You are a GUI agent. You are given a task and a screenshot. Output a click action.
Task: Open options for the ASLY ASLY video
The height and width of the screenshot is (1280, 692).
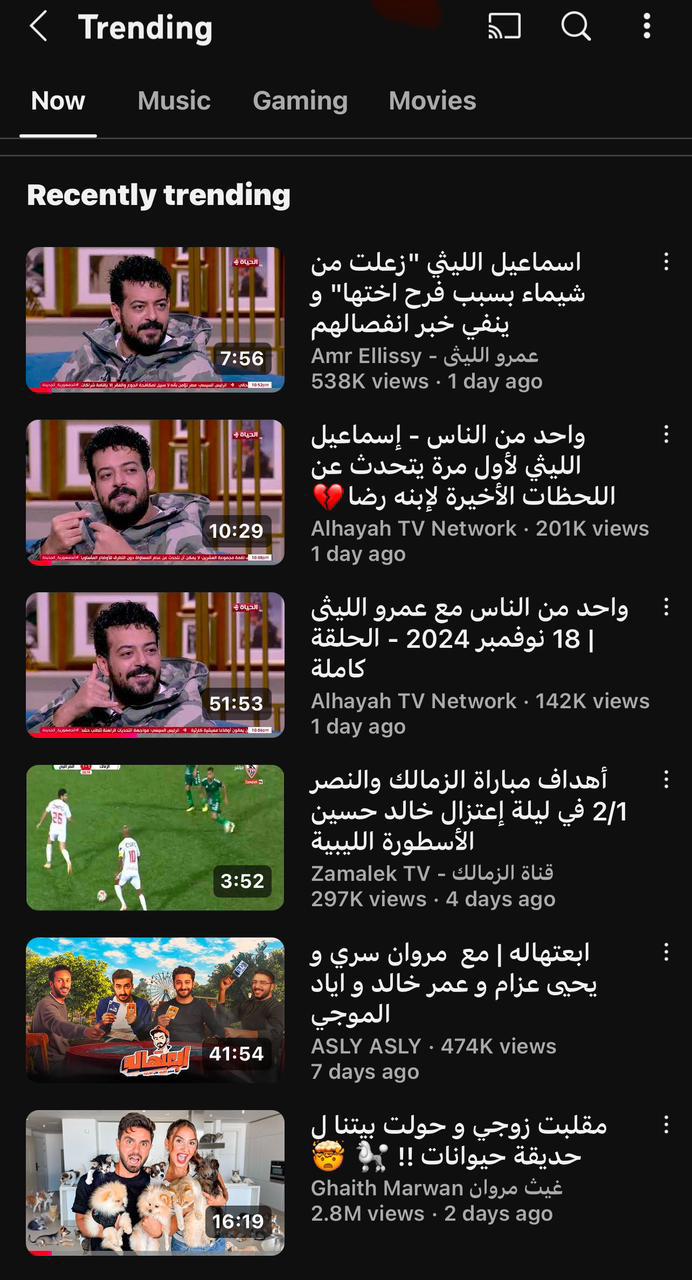point(666,953)
